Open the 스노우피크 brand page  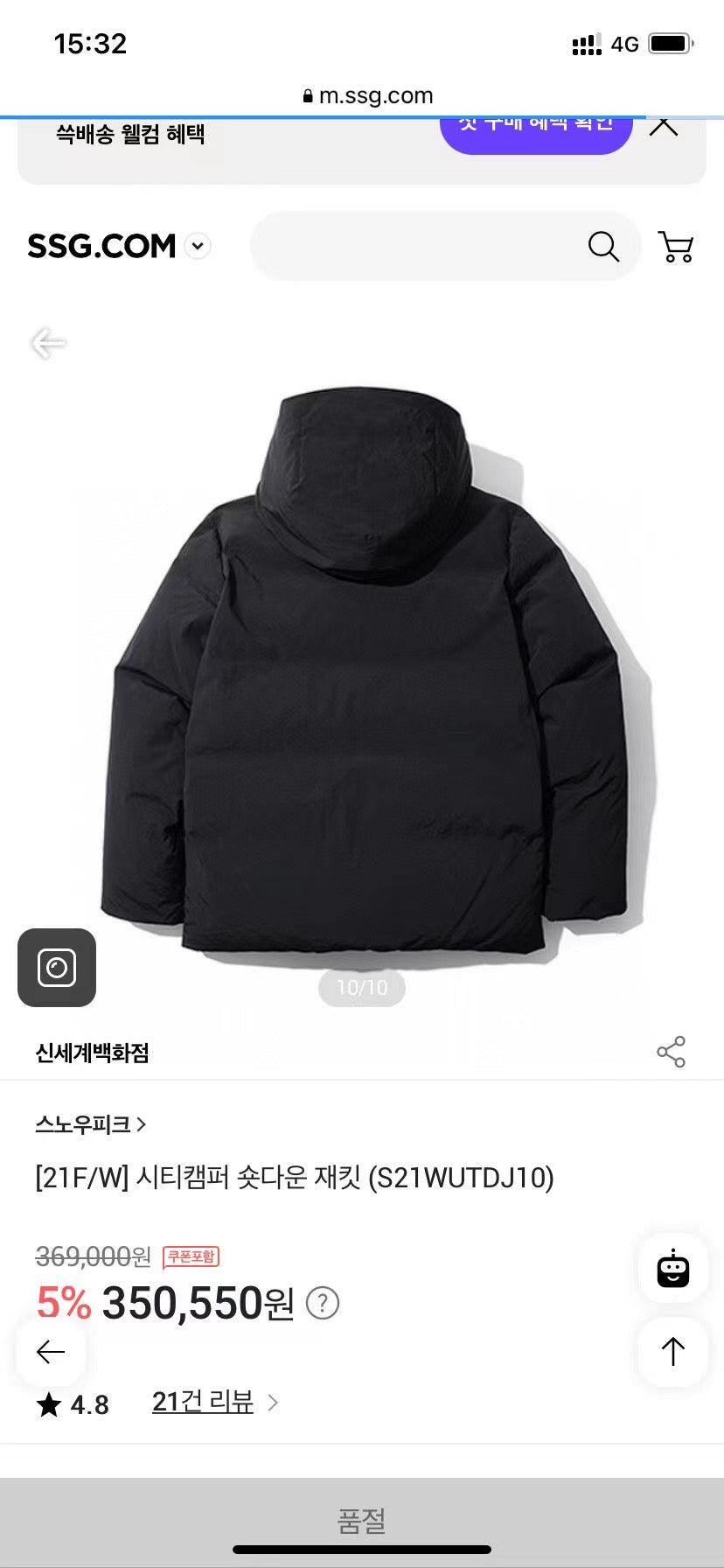[90, 1124]
